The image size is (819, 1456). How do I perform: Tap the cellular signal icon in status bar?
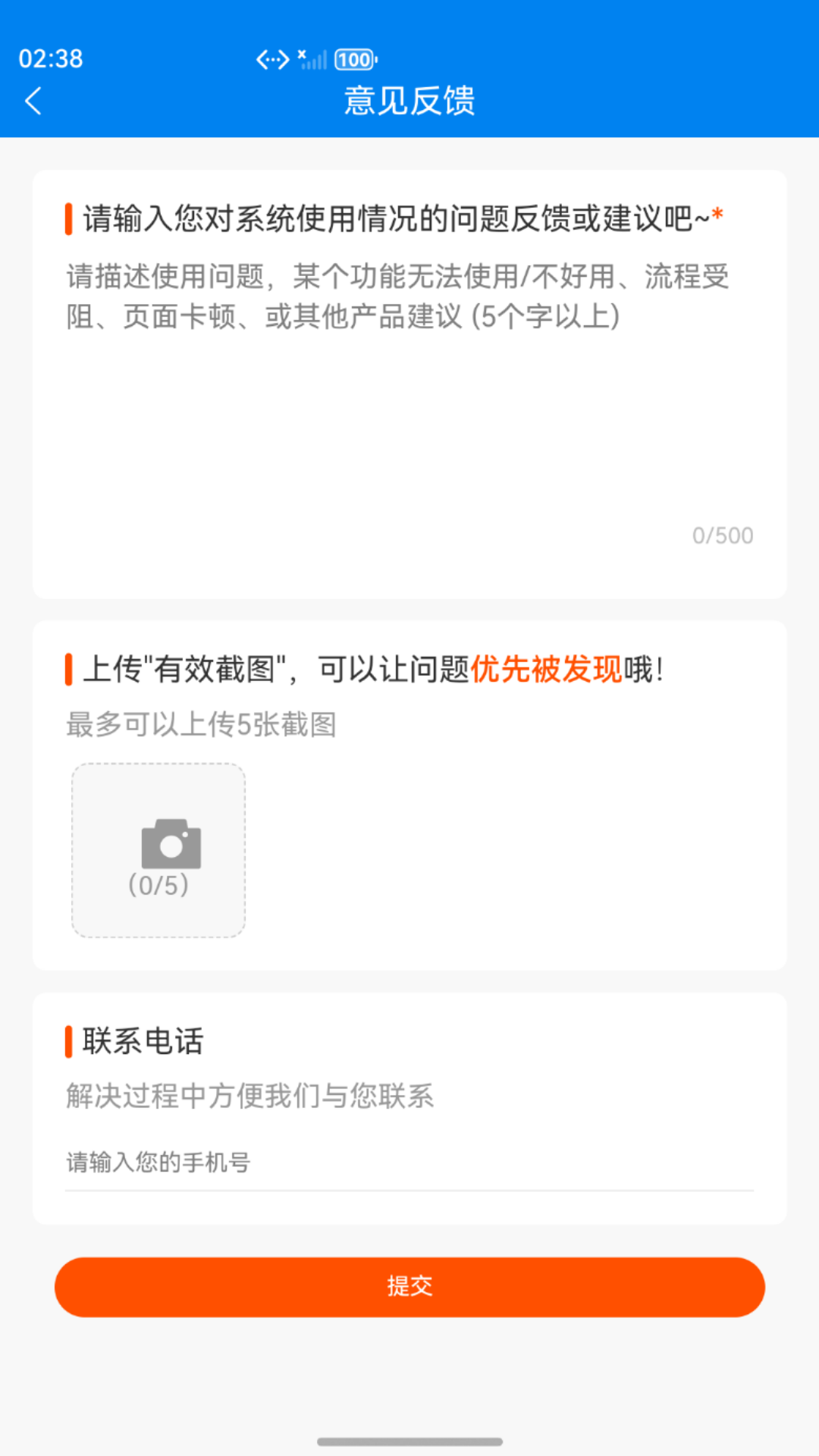point(314,59)
